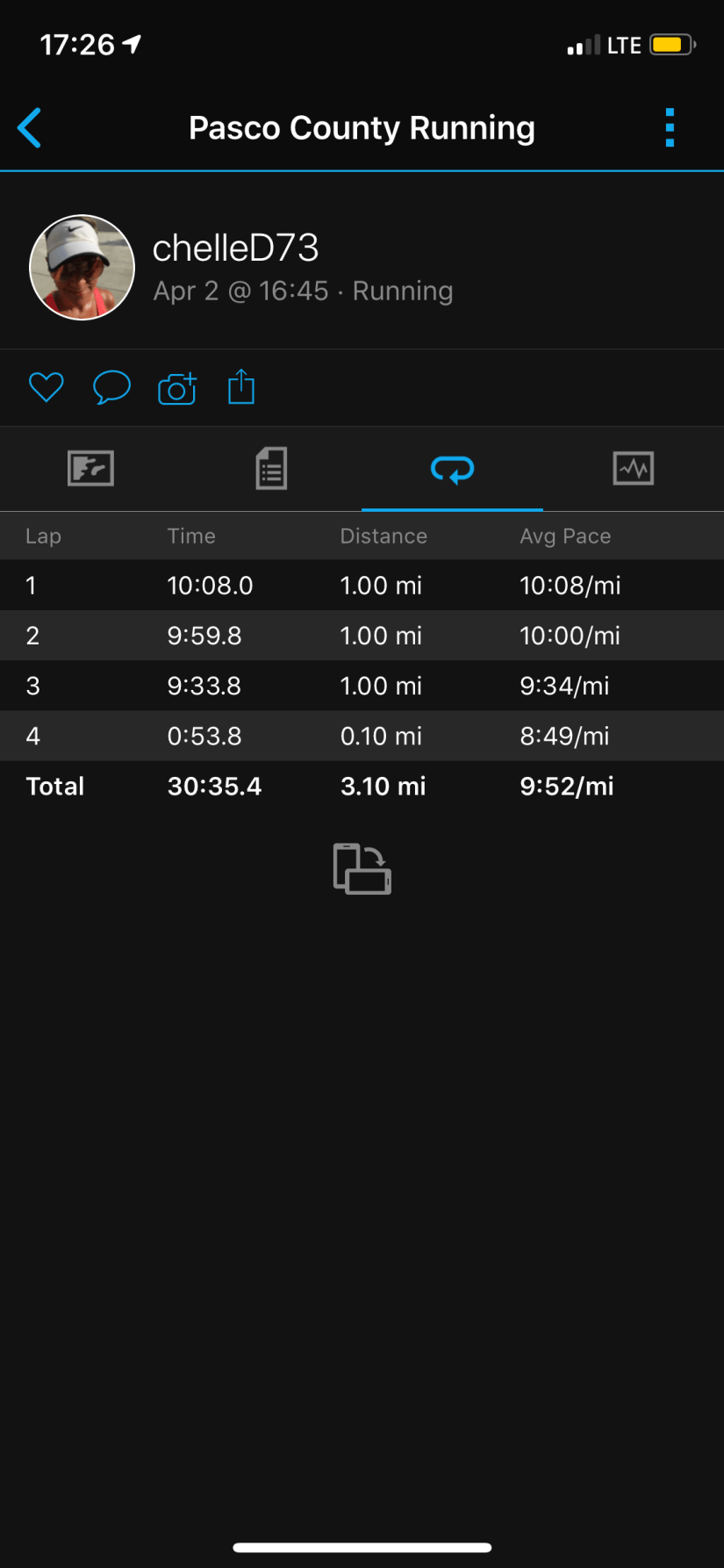Like this running activity

pos(47,387)
